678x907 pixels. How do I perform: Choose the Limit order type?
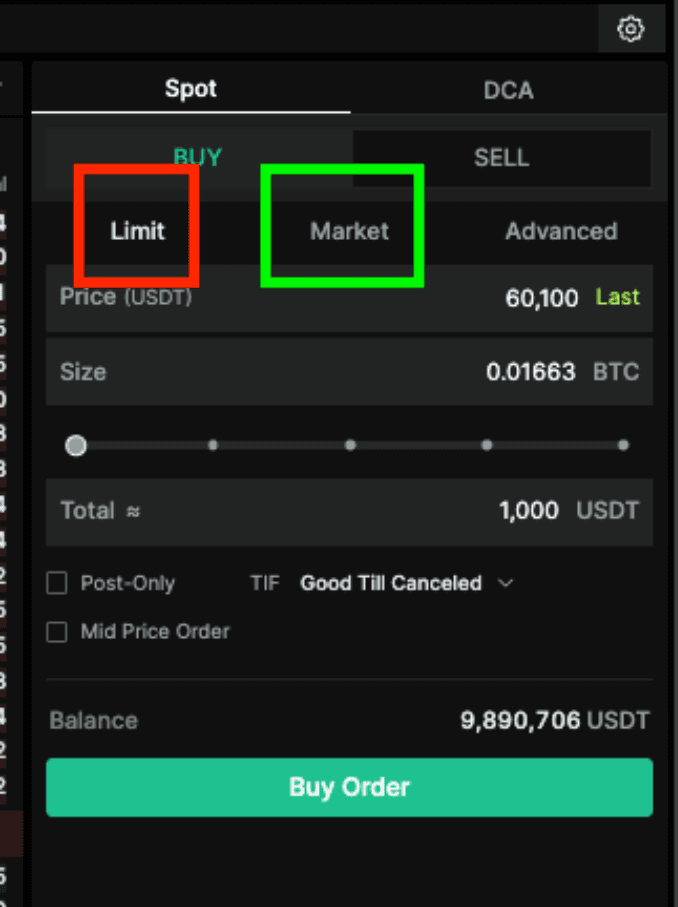[138, 231]
